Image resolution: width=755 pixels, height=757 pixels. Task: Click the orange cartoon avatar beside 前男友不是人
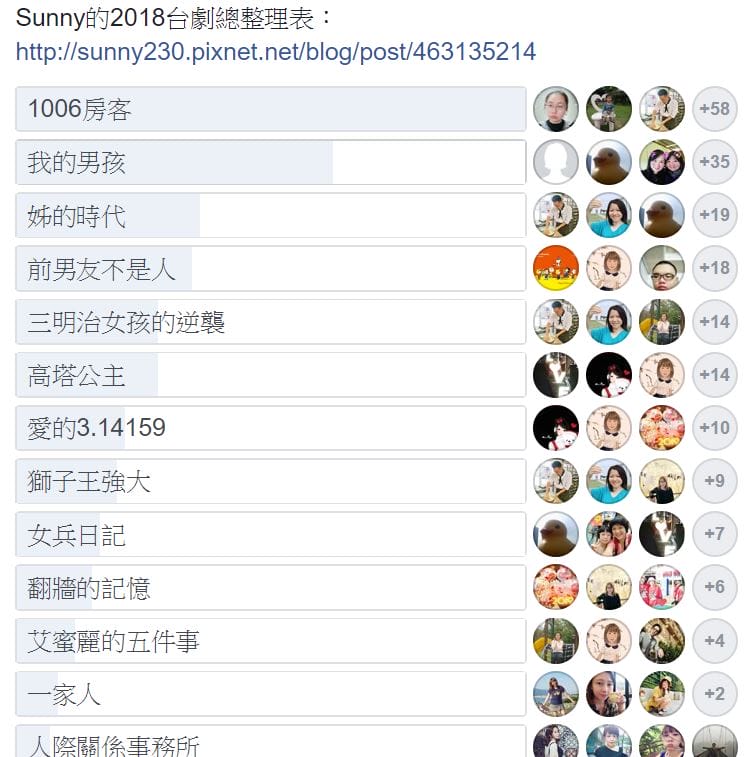click(557, 268)
